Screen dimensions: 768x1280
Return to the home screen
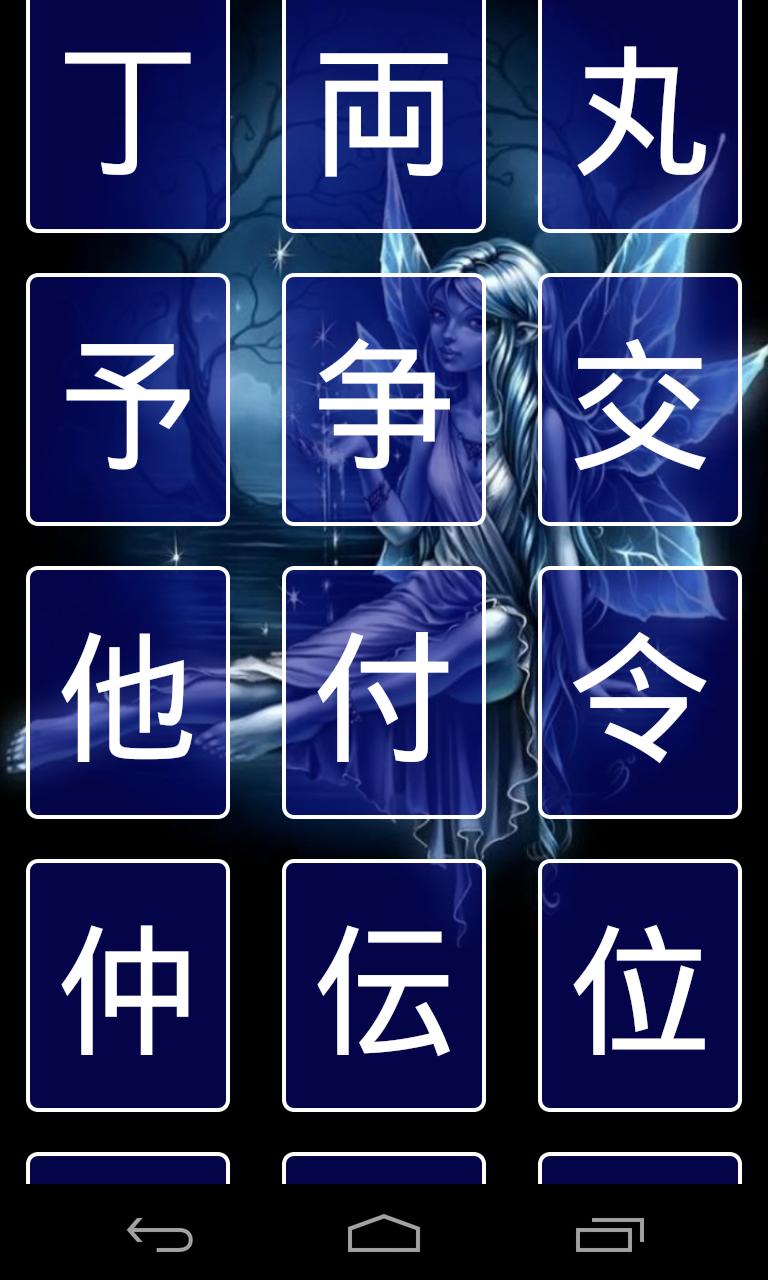pos(384,1234)
